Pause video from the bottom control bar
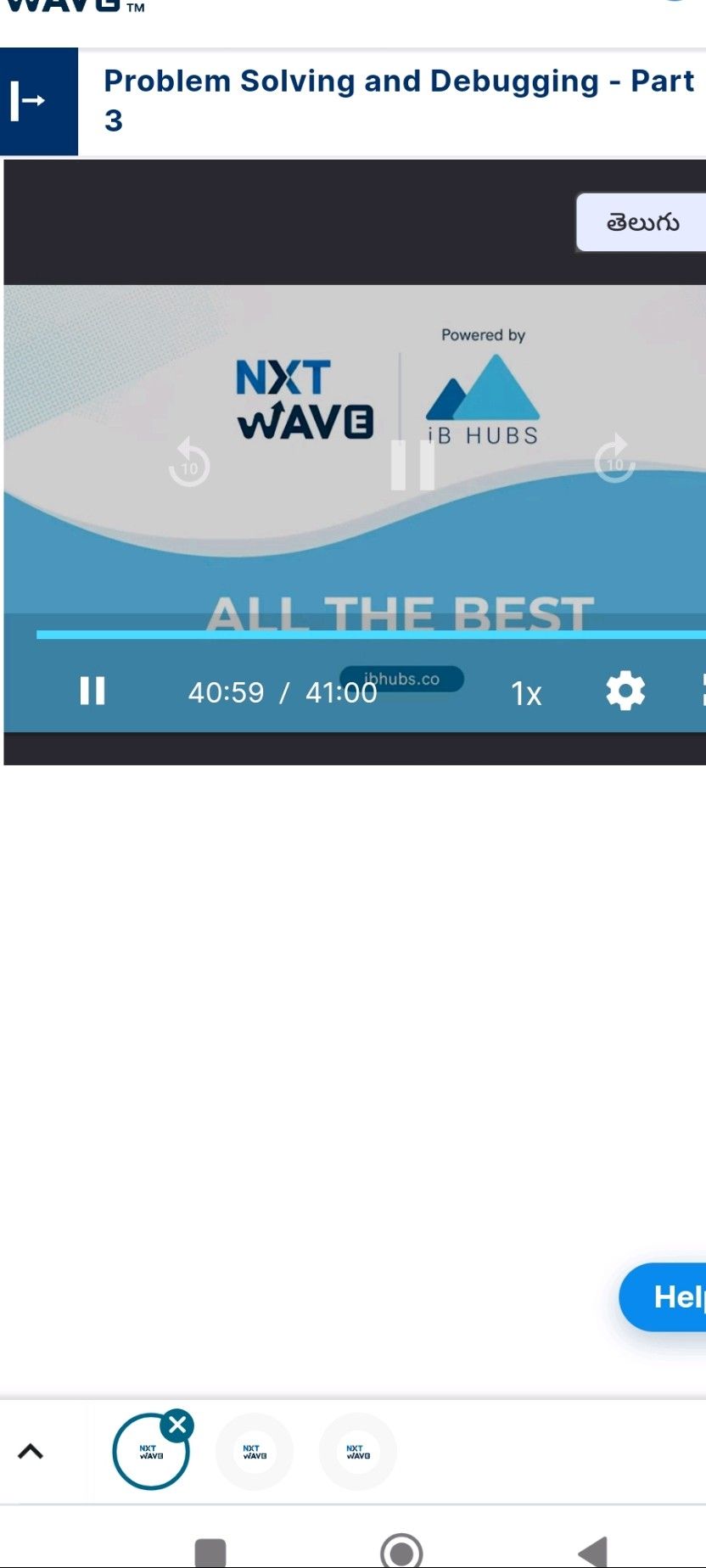 92,691
